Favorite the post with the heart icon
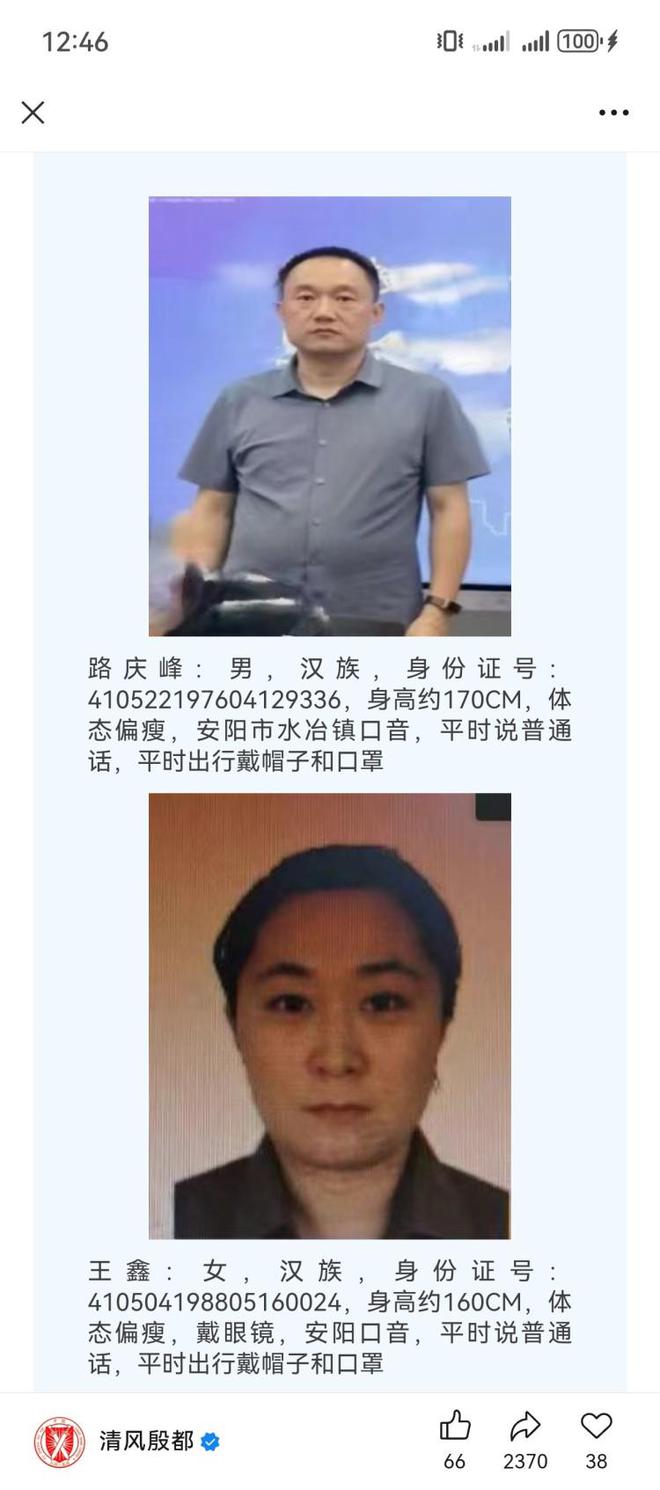Screen dimensions: 660x1490 (x=596, y=1425)
